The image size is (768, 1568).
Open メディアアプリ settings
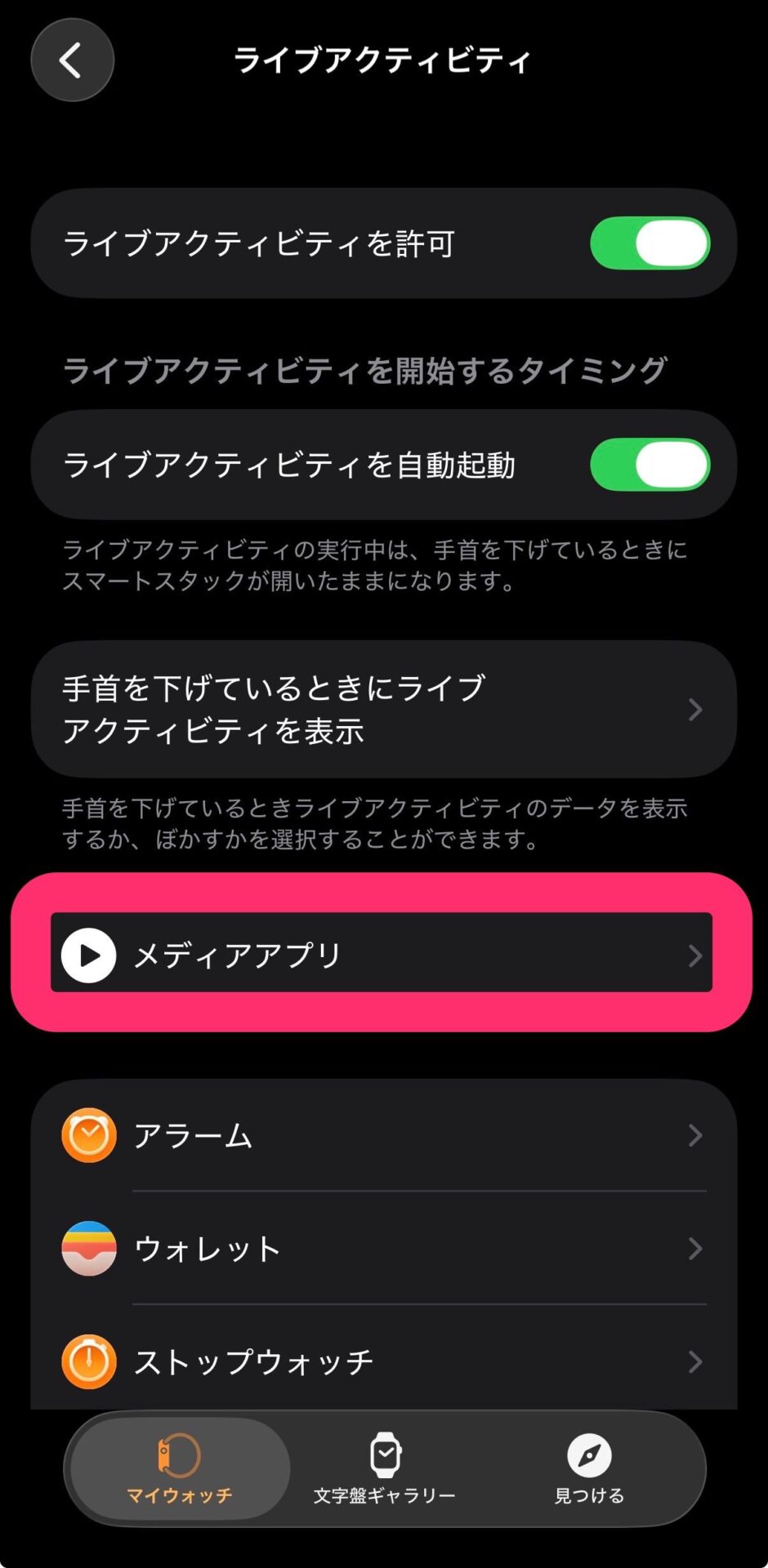click(x=381, y=953)
